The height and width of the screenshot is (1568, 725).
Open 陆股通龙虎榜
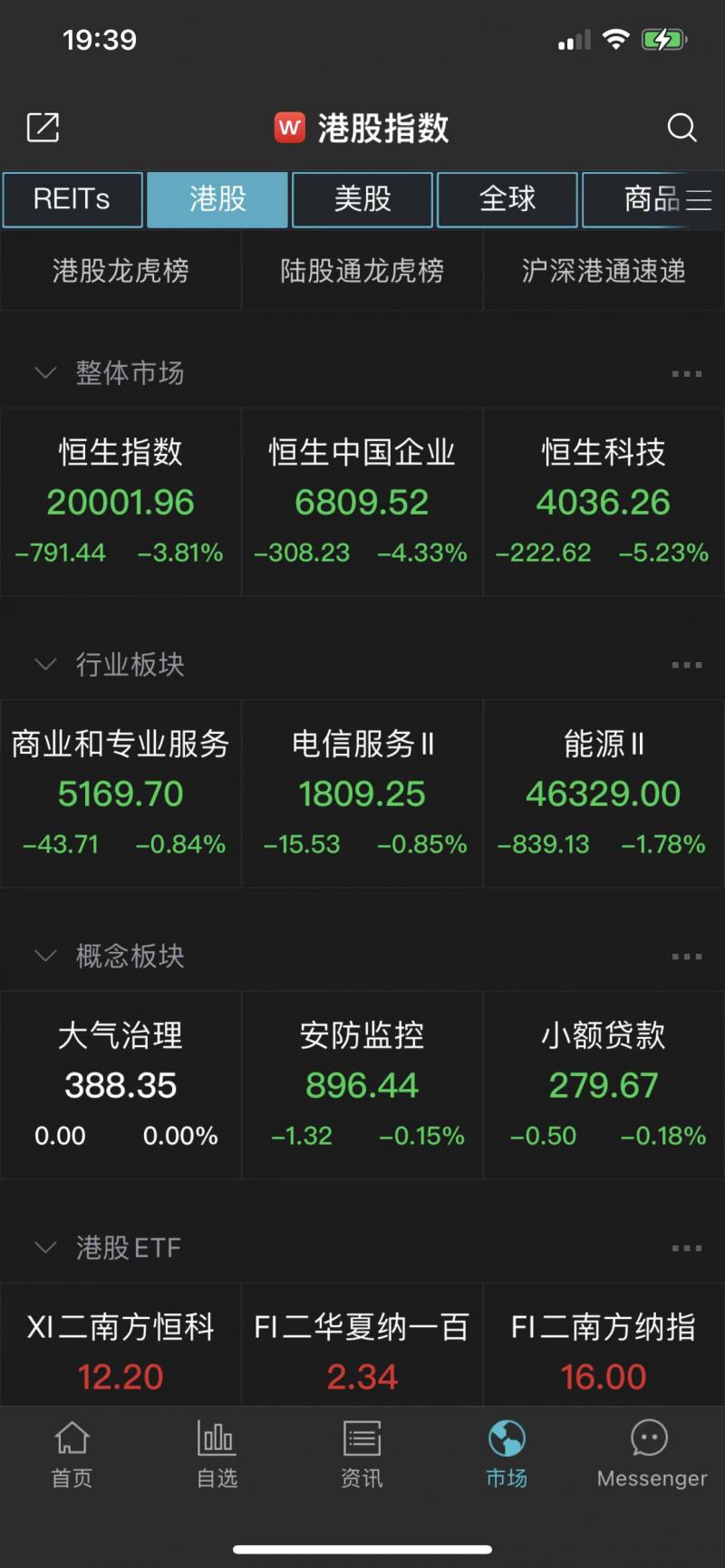click(x=362, y=270)
